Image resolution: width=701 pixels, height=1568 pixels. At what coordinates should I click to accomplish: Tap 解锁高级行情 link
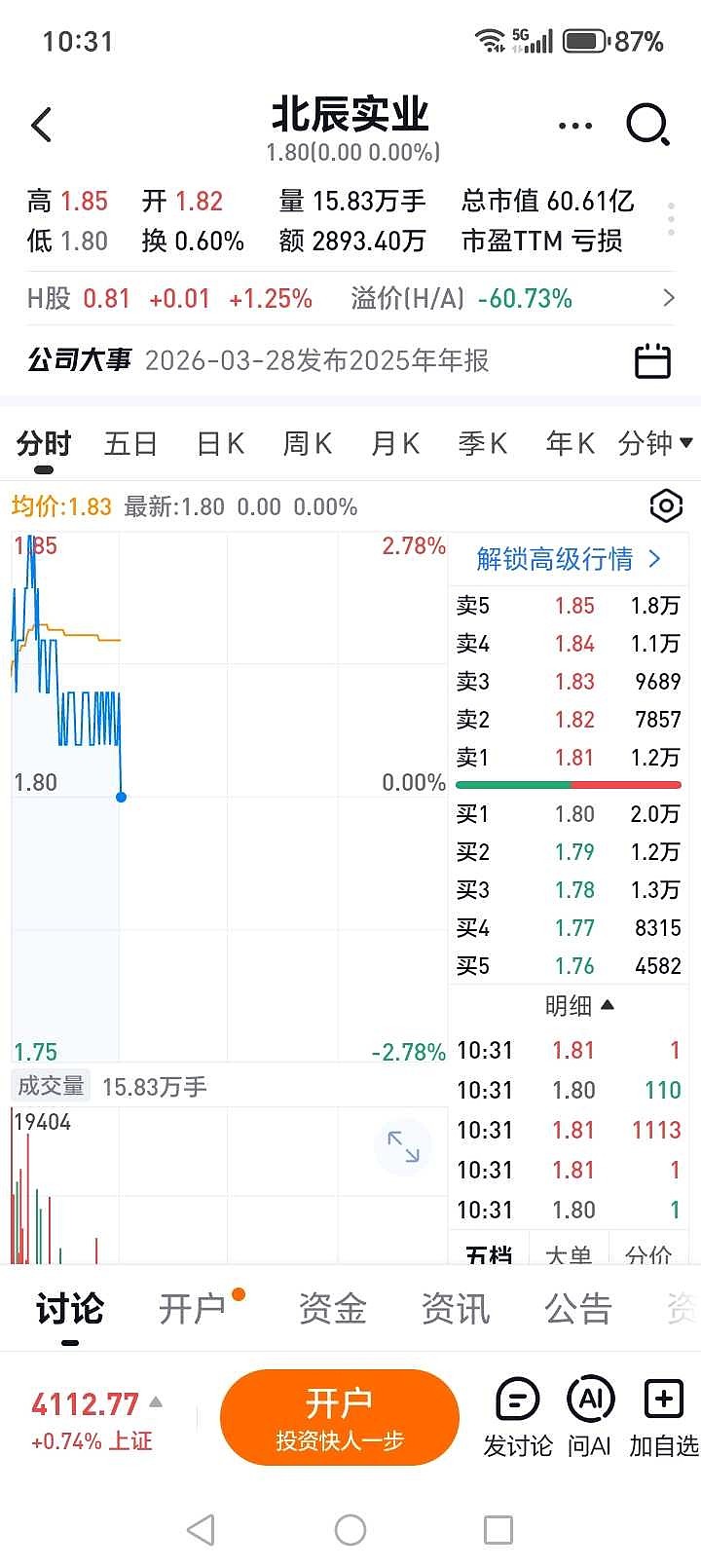(569, 559)
